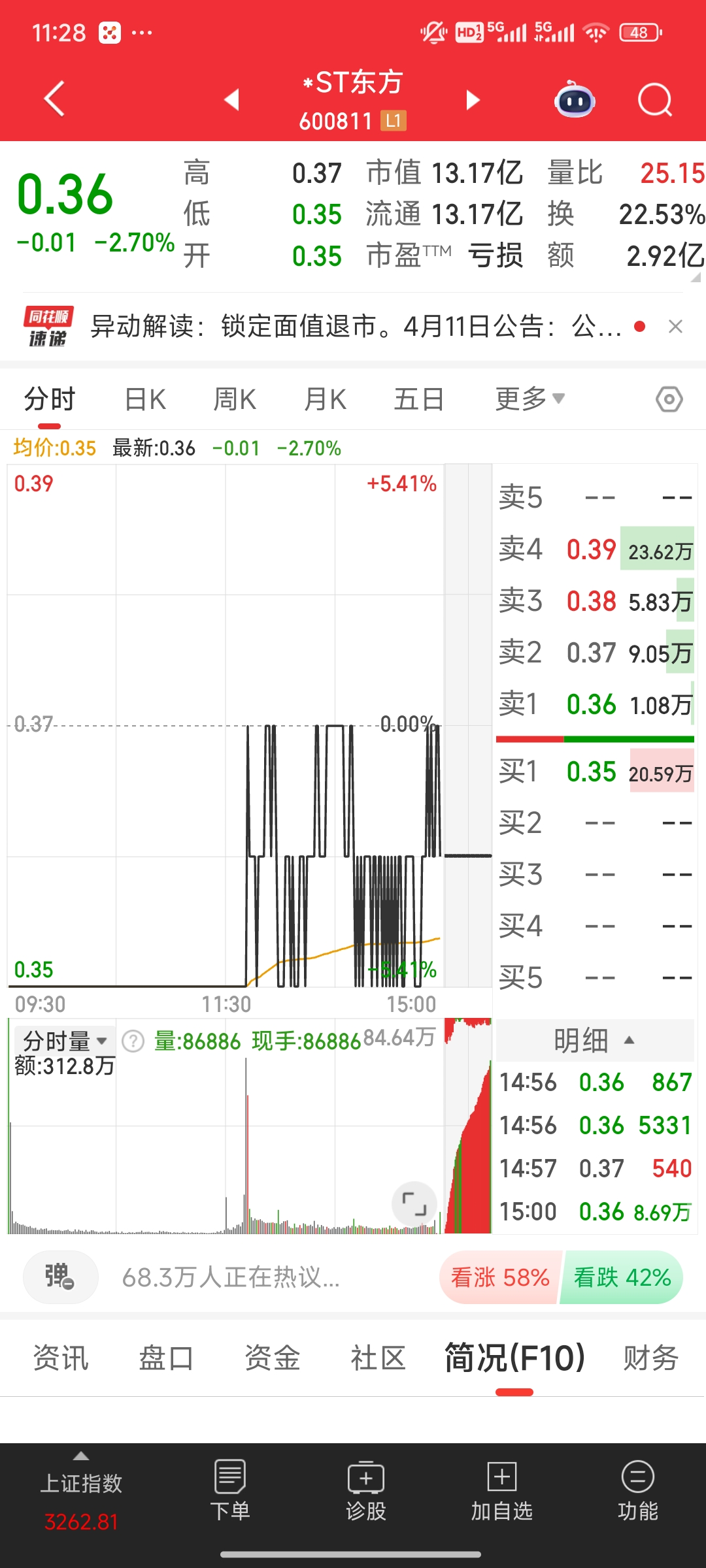Switch to the 月K chart tab

(325, 399)
